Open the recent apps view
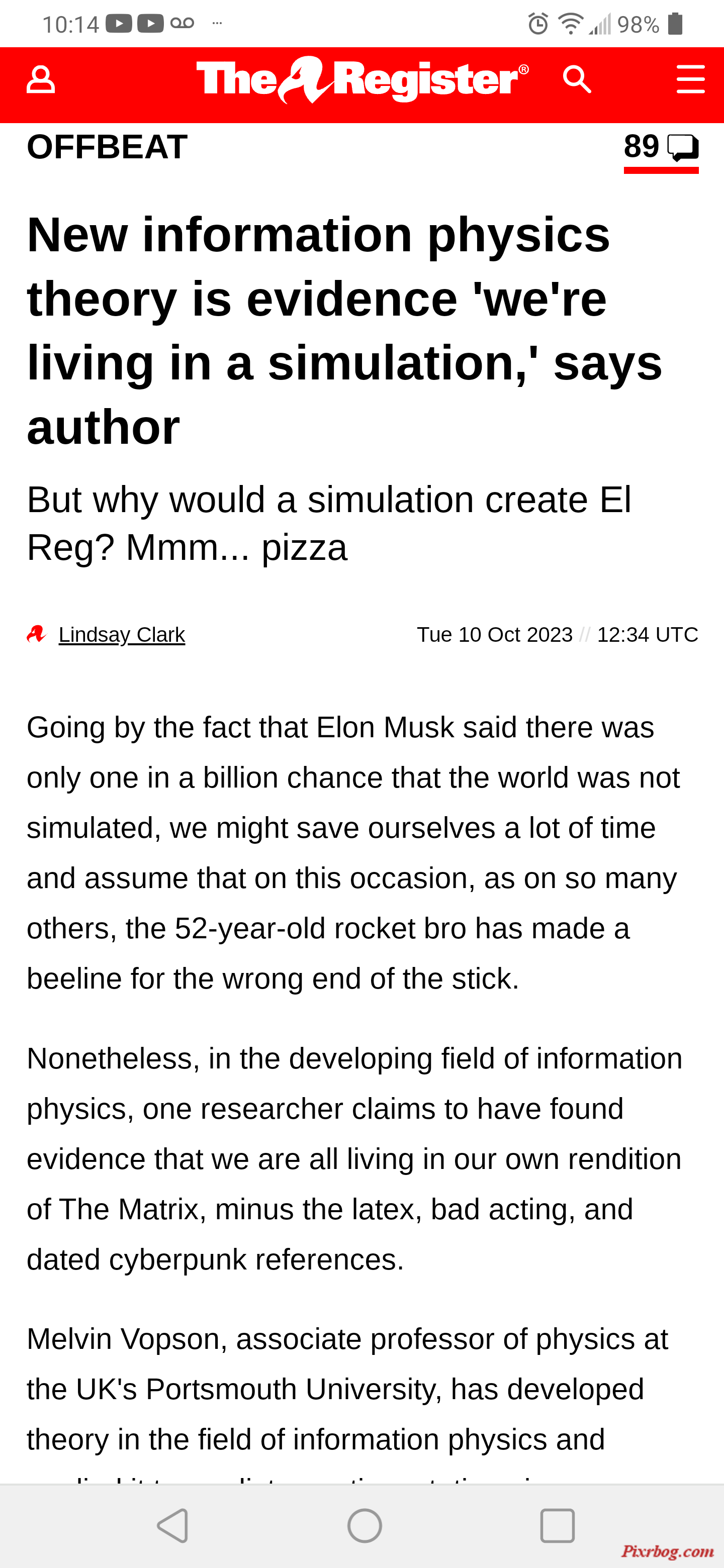 tap(557, 1525)
